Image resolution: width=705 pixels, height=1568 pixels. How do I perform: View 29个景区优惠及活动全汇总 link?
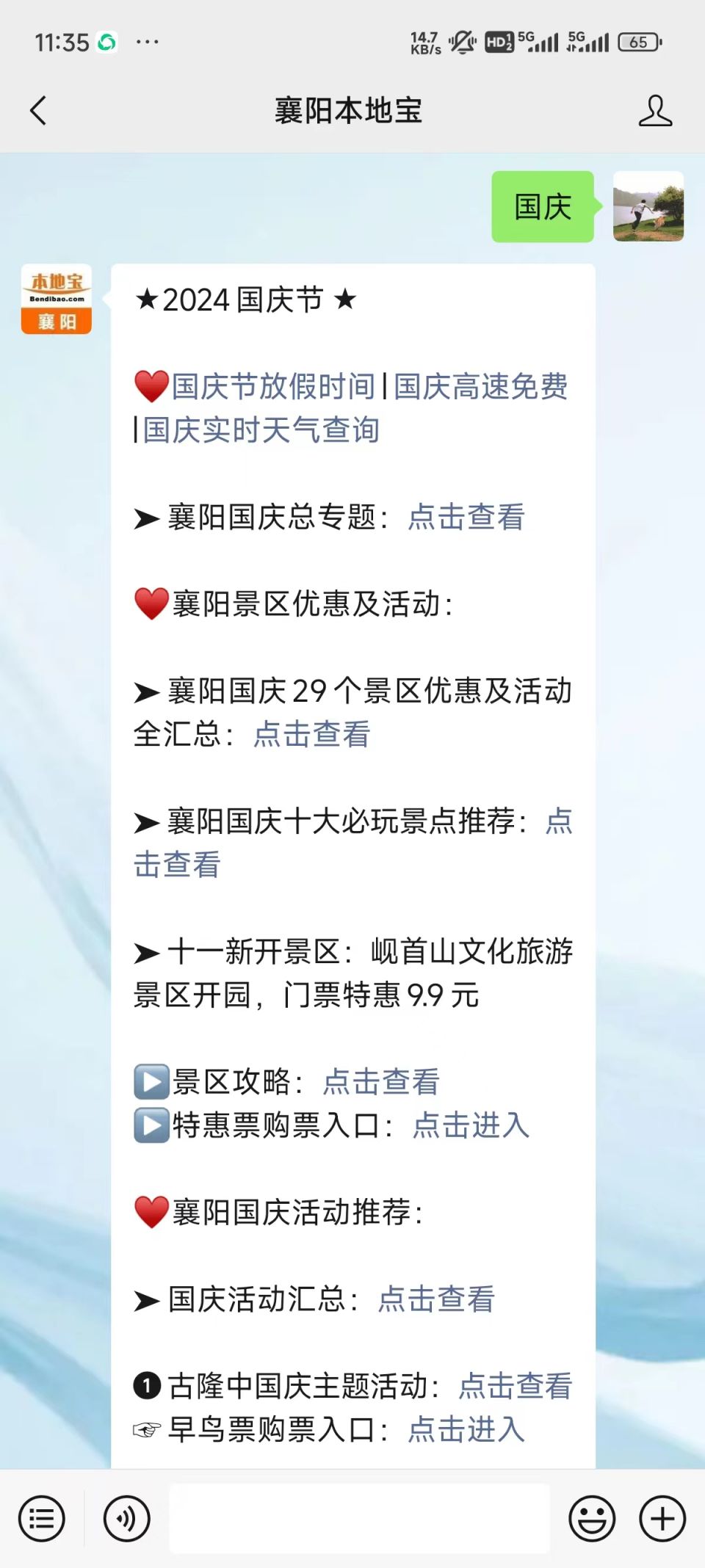(x=311, y=734)
